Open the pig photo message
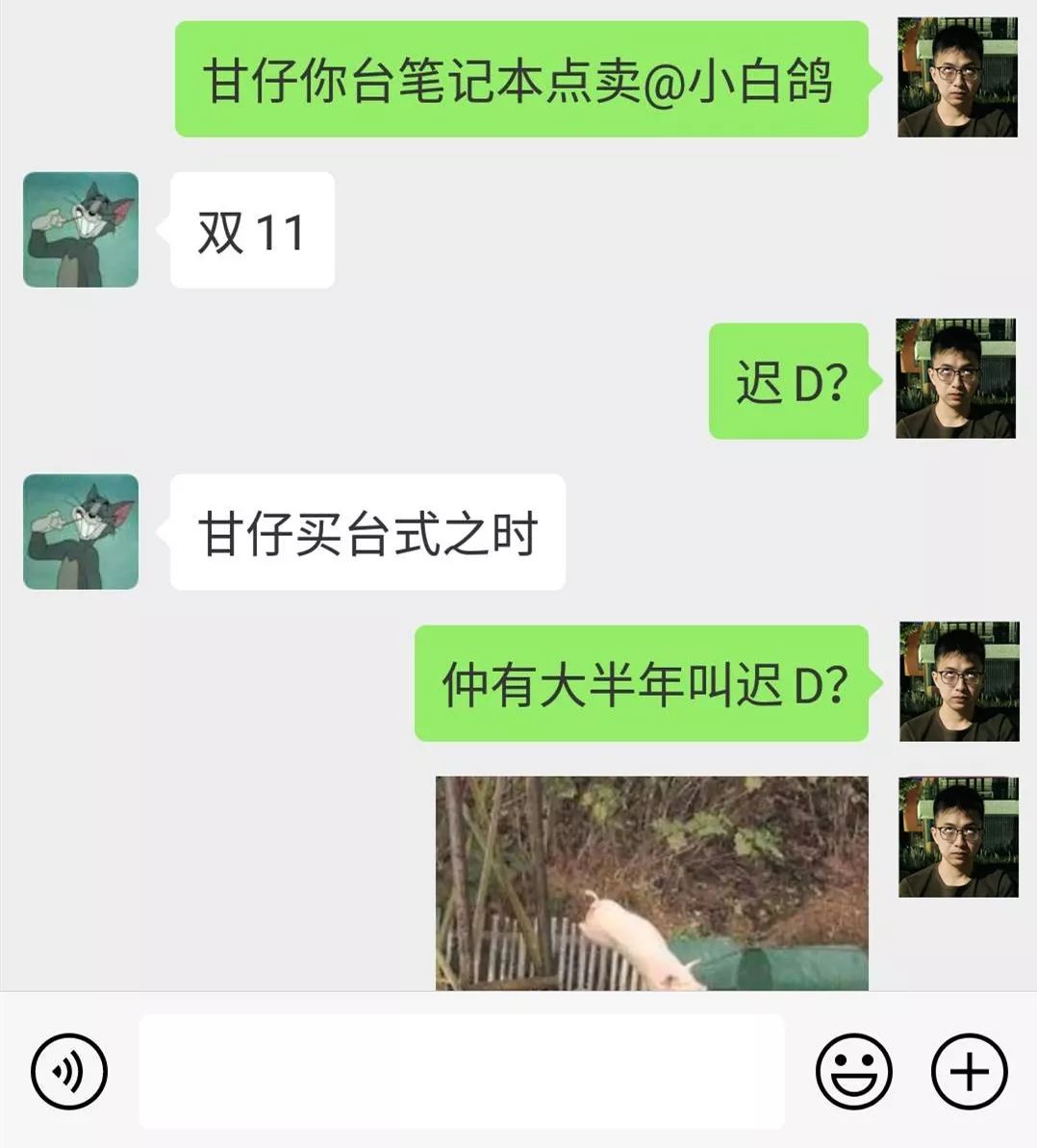Viewport: 1037px width, 1148px height. (x=651, y=882)
